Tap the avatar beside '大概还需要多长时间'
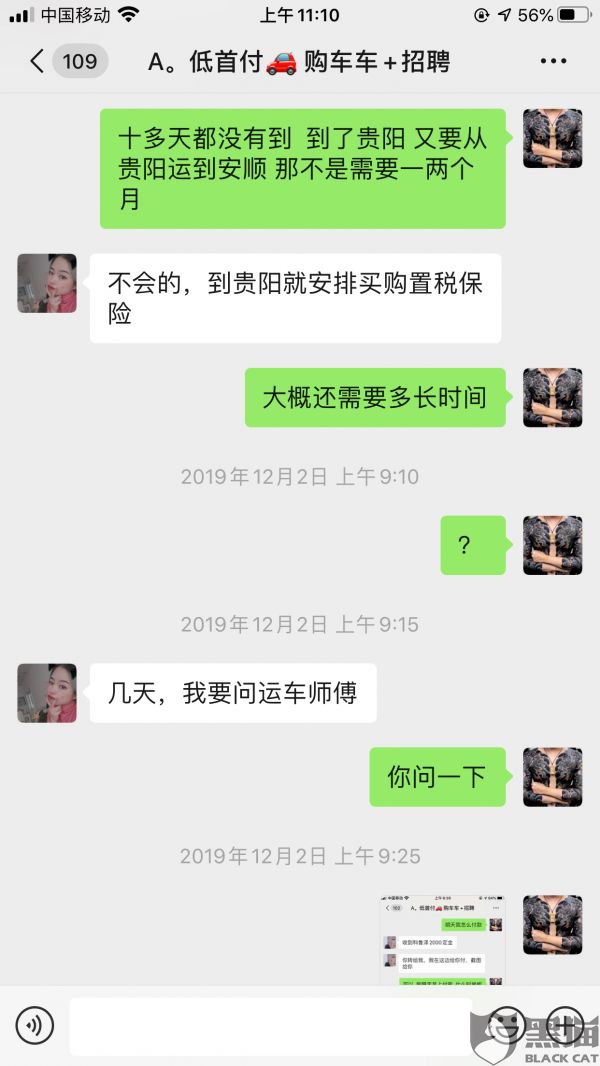 (553, 397)
